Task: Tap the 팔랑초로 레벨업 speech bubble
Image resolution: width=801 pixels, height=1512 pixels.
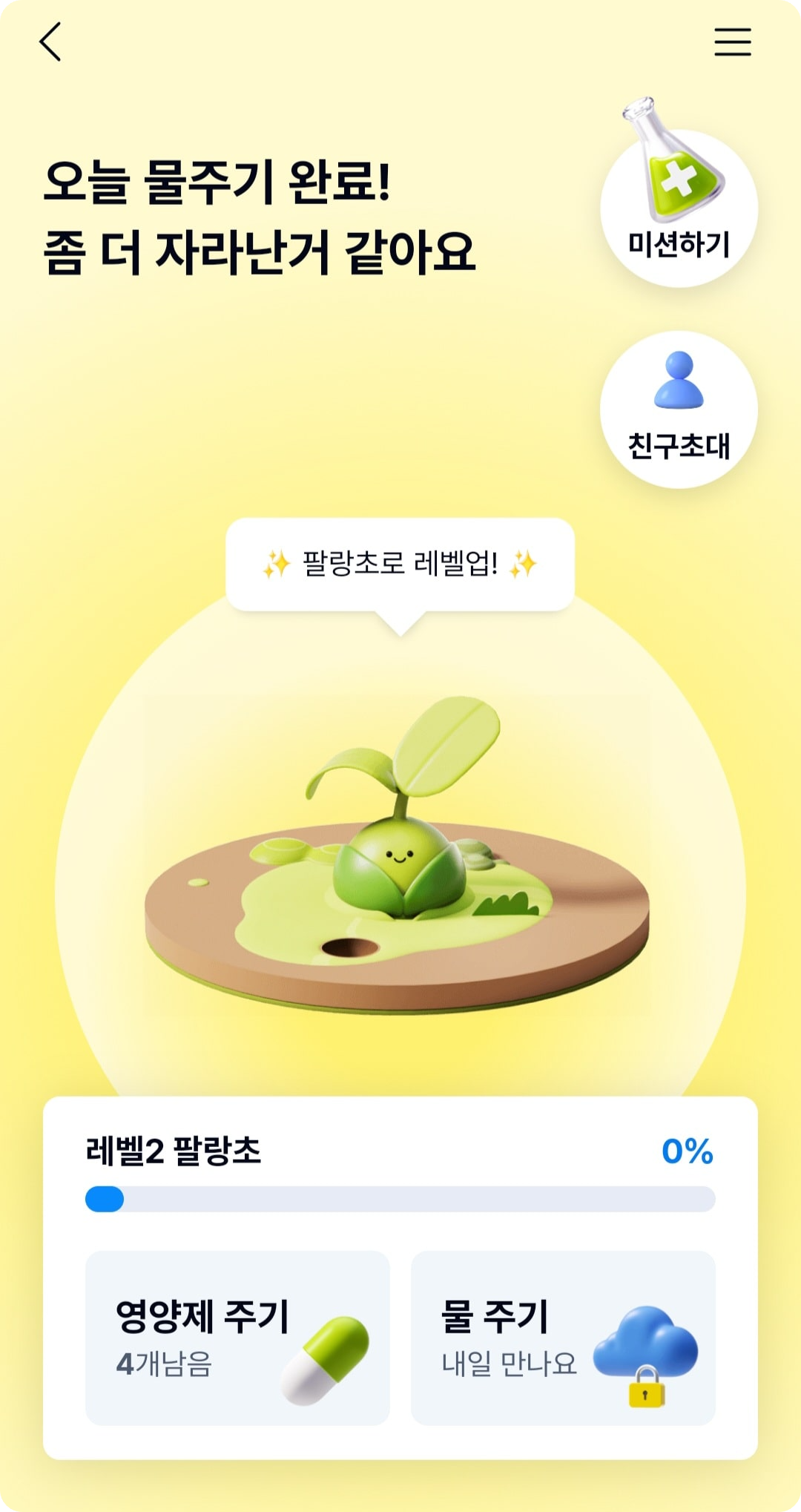Action: (x=400, y=564)
